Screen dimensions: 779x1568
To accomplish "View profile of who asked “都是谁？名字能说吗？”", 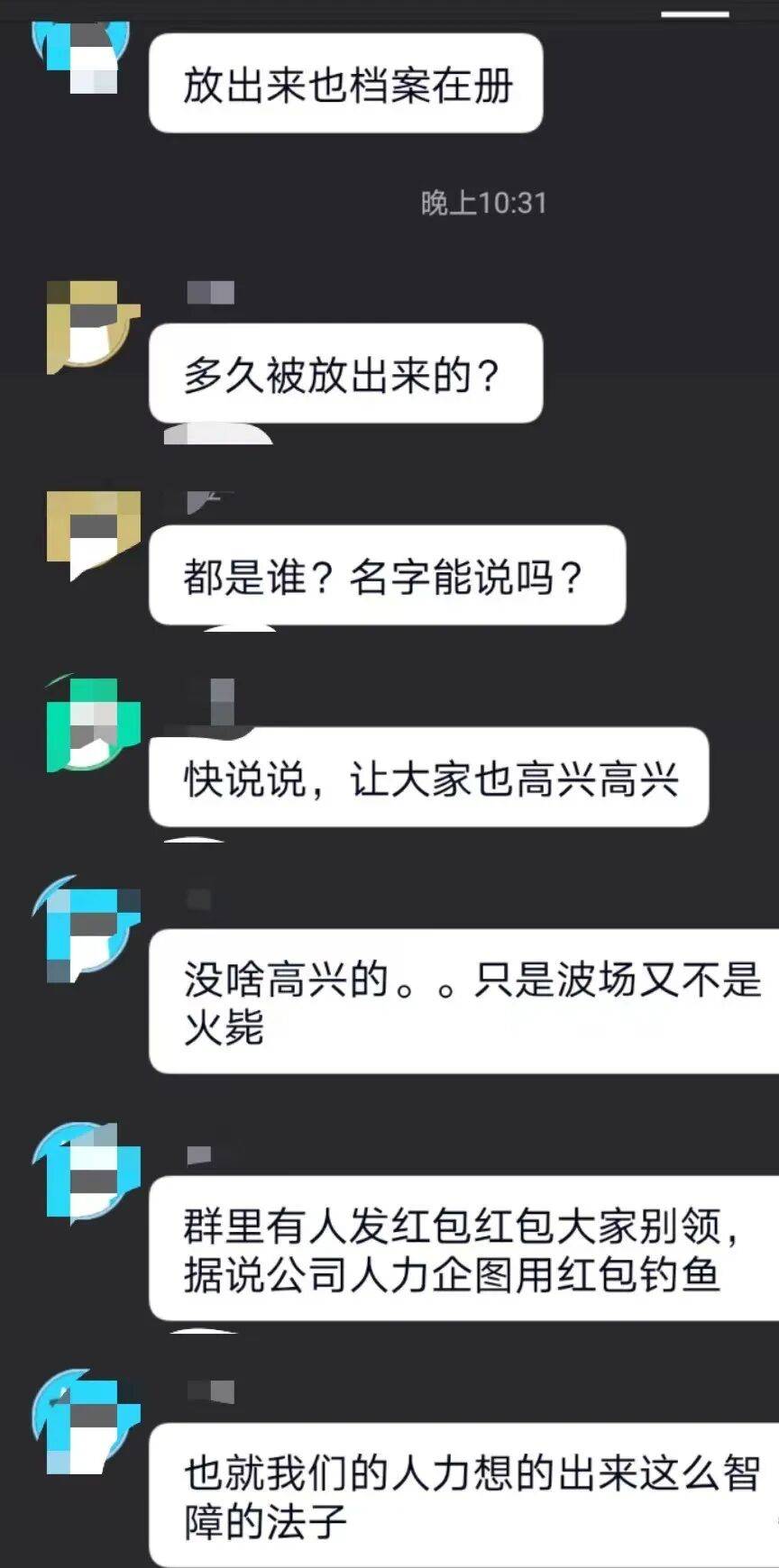I will pos(92,533).
